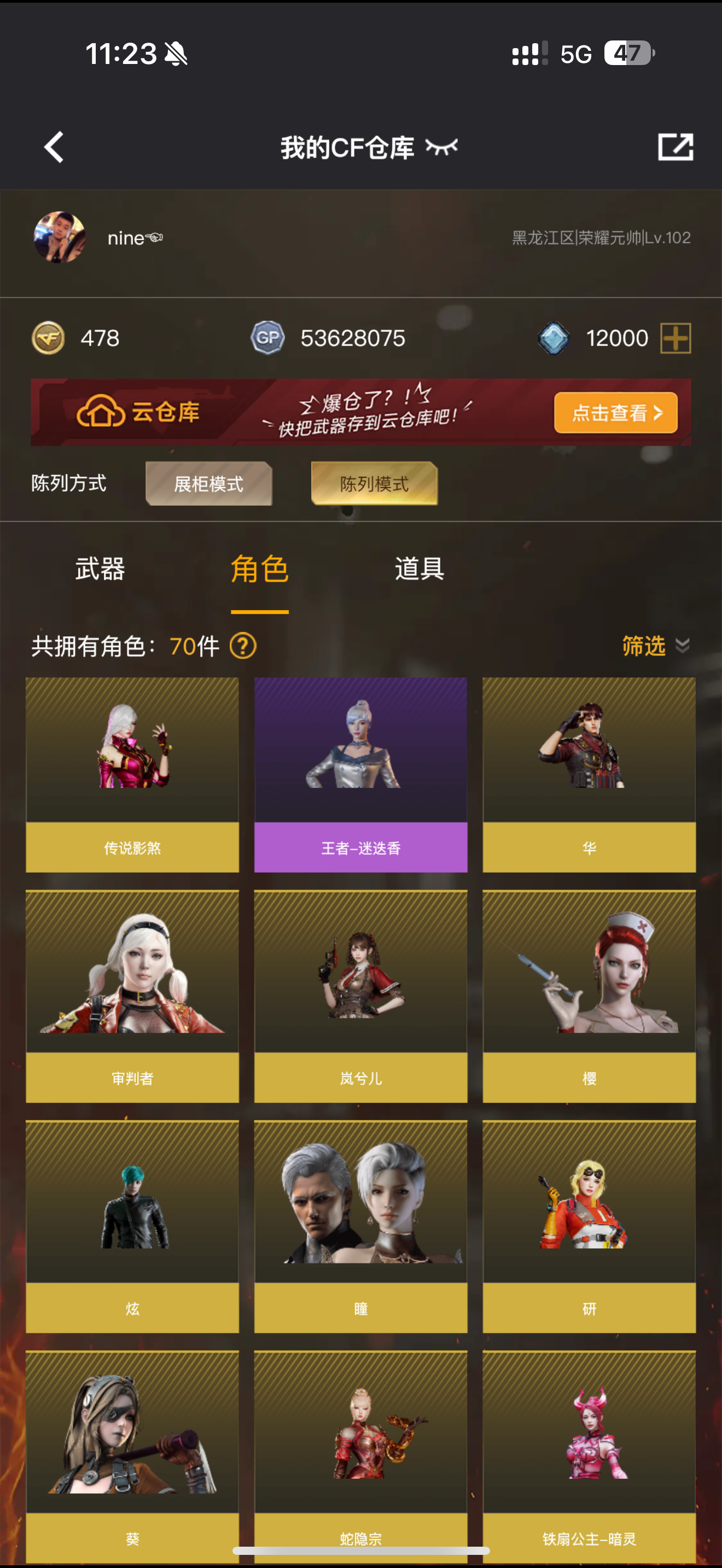Toggle warehouse visibility with the eye icon
Viewport: 722px width, 1568px height.
(x=441, y=147)
